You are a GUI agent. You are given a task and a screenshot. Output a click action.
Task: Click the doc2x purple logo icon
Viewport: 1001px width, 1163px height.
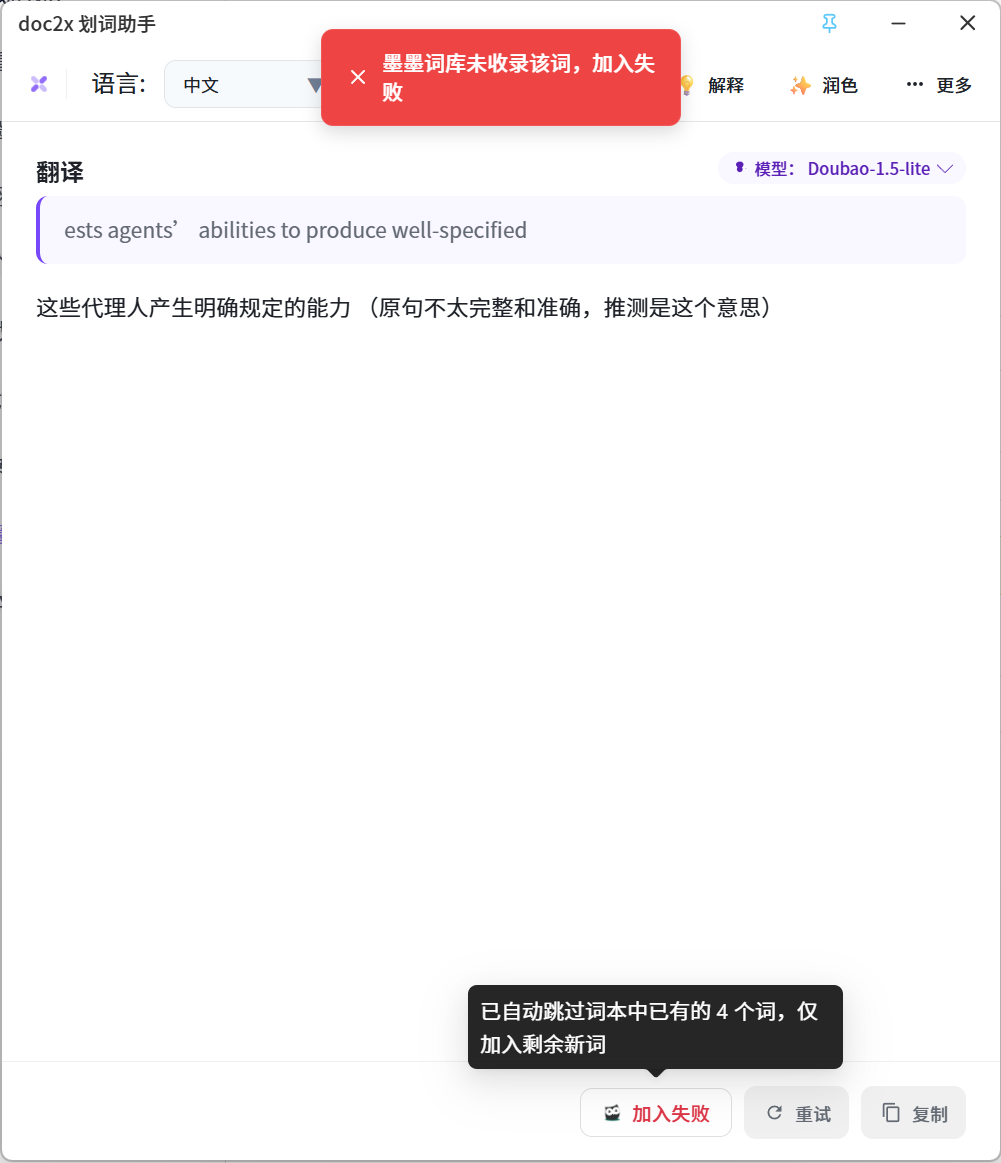coord(40,84)
